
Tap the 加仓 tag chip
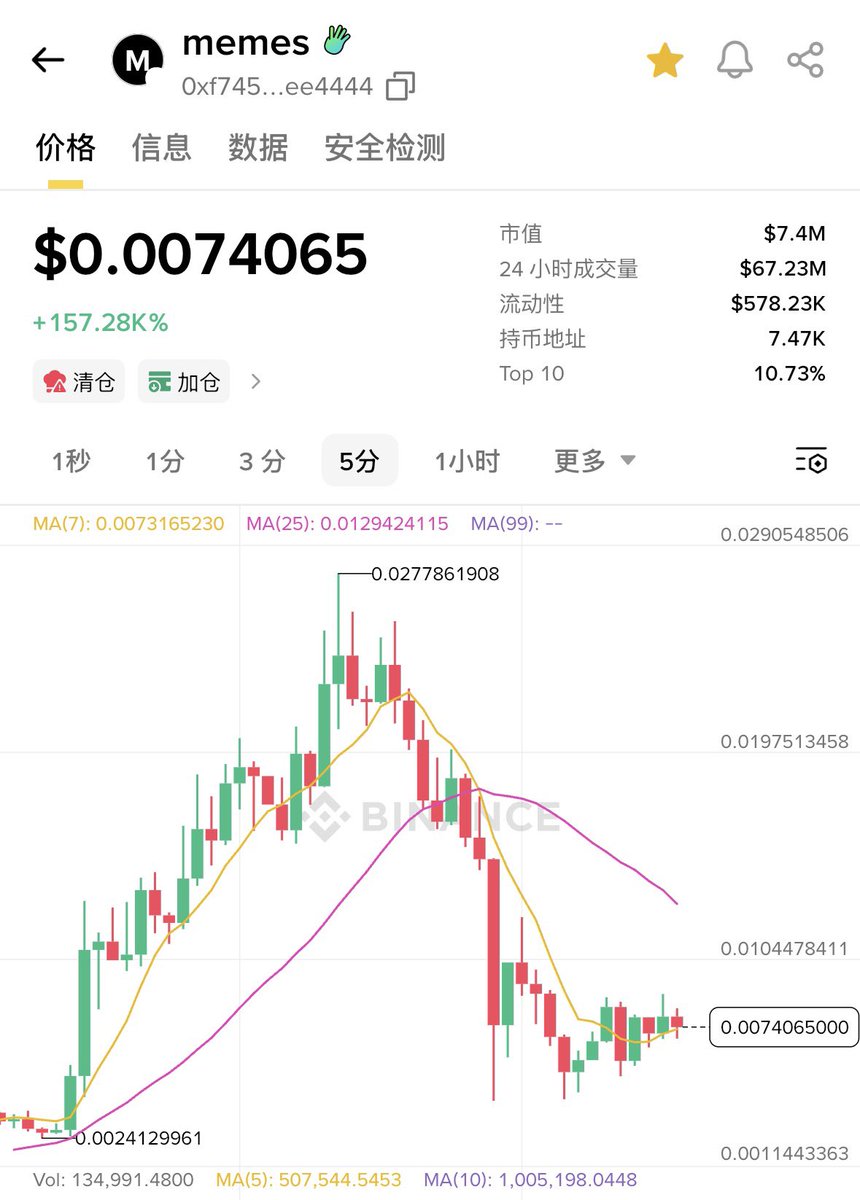tap(184, 382)
